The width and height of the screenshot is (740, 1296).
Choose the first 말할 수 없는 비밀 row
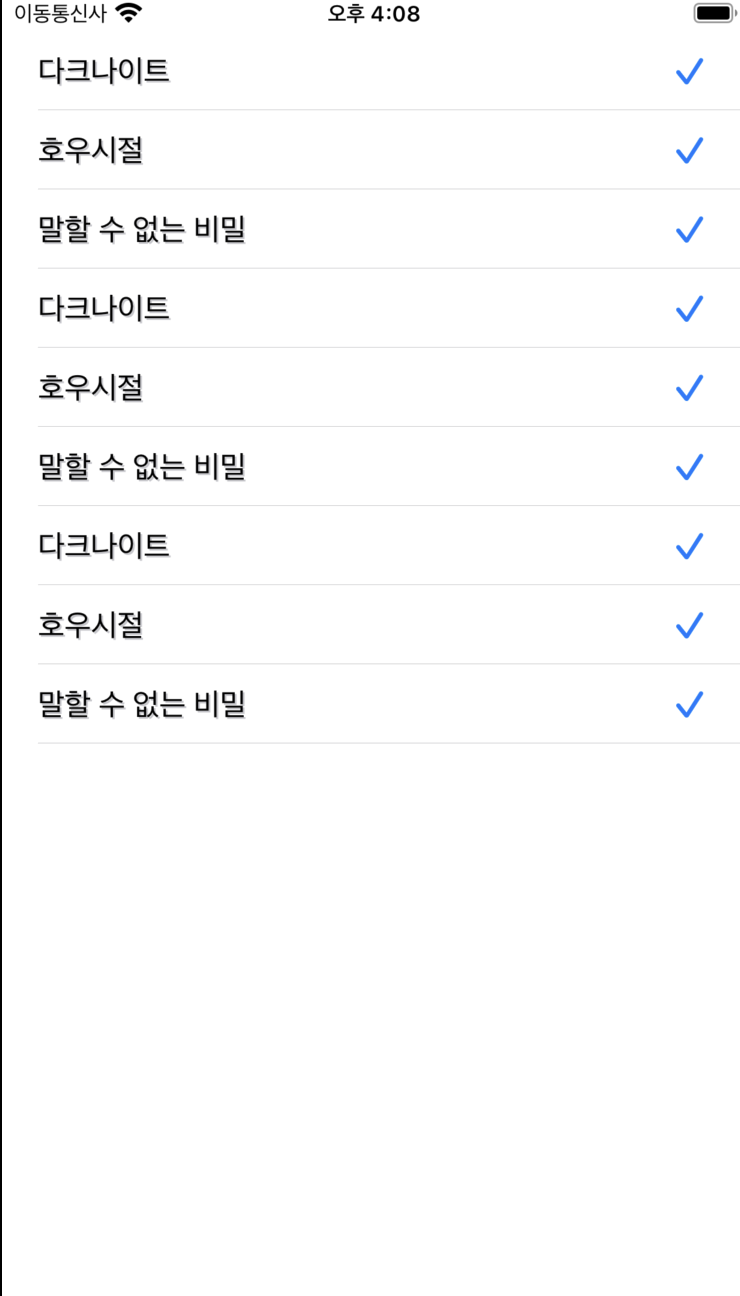click(142, 229)
